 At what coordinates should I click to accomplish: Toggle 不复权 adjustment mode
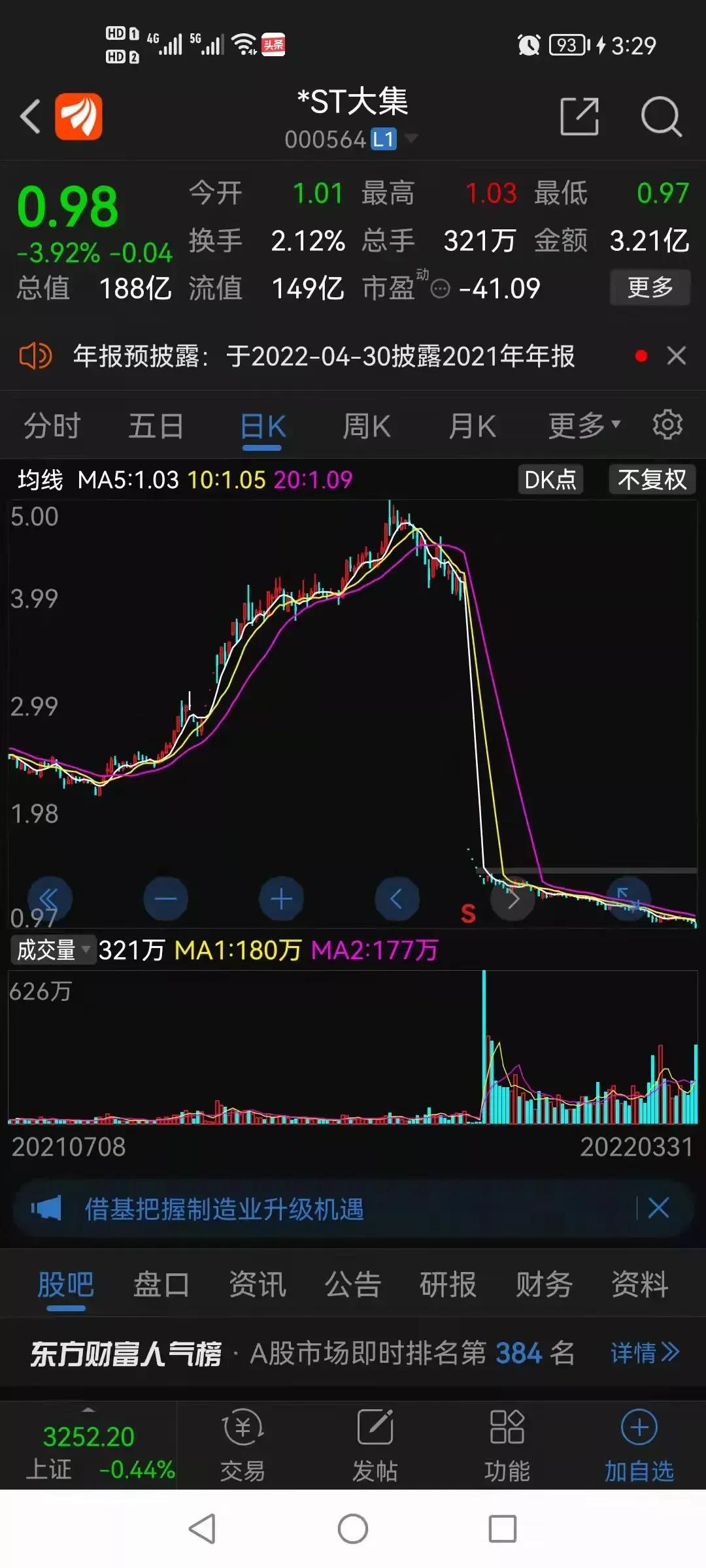[651, 480]
